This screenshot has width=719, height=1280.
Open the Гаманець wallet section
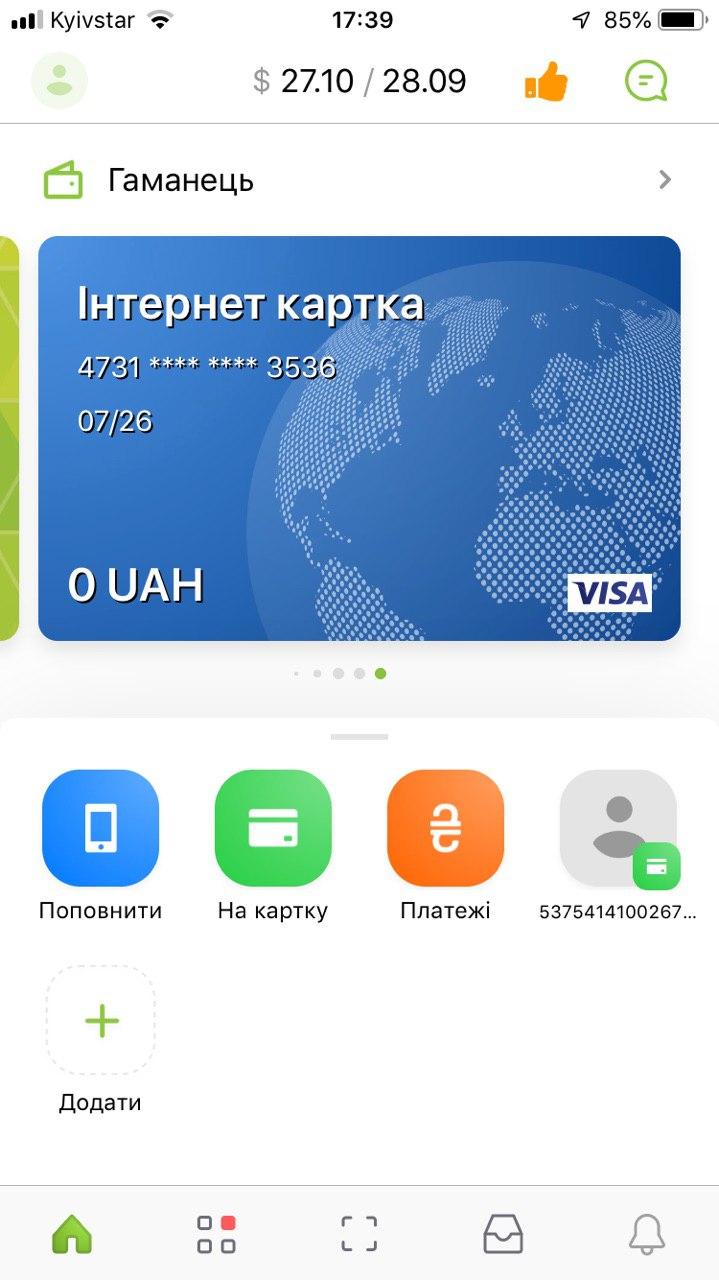tap(359, 180)
